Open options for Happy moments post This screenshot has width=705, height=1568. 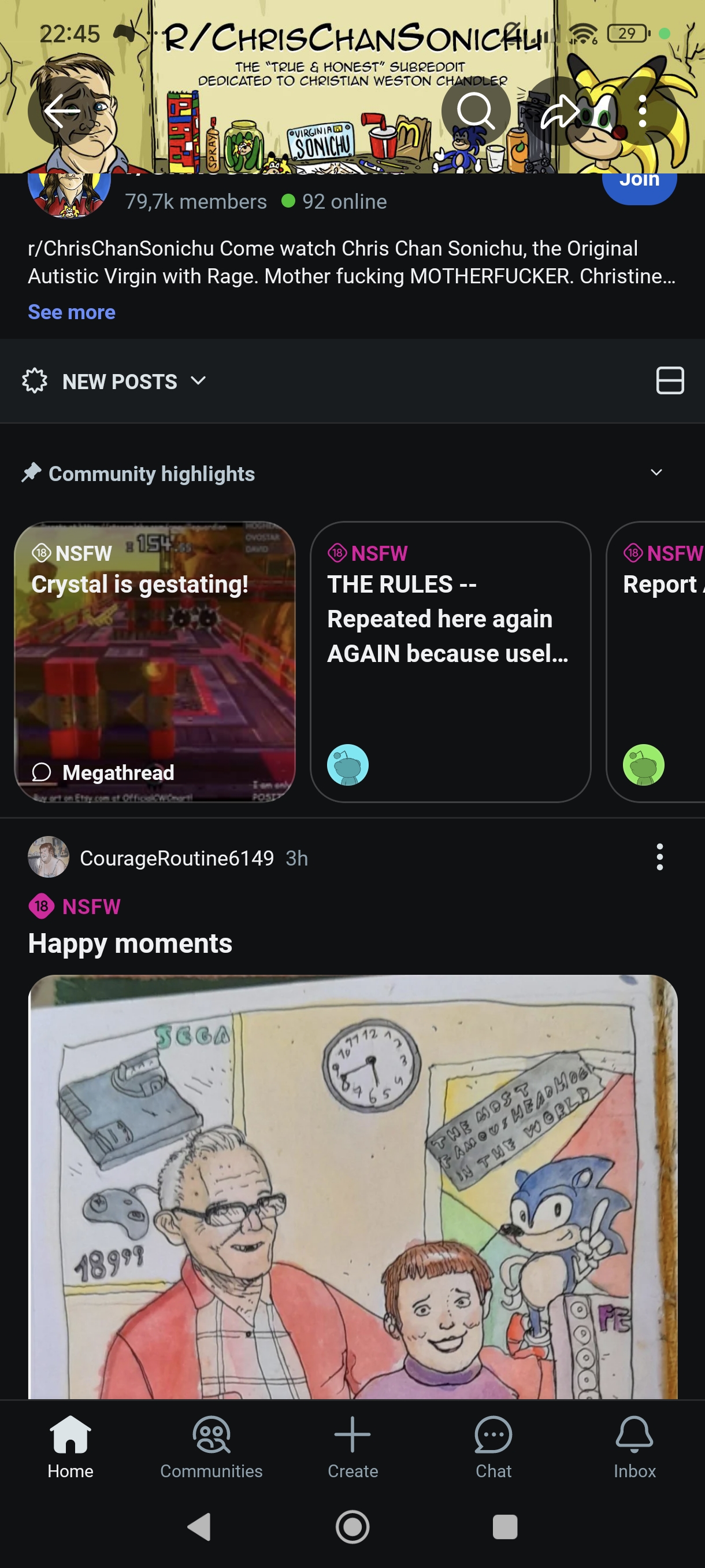[659, 857]
